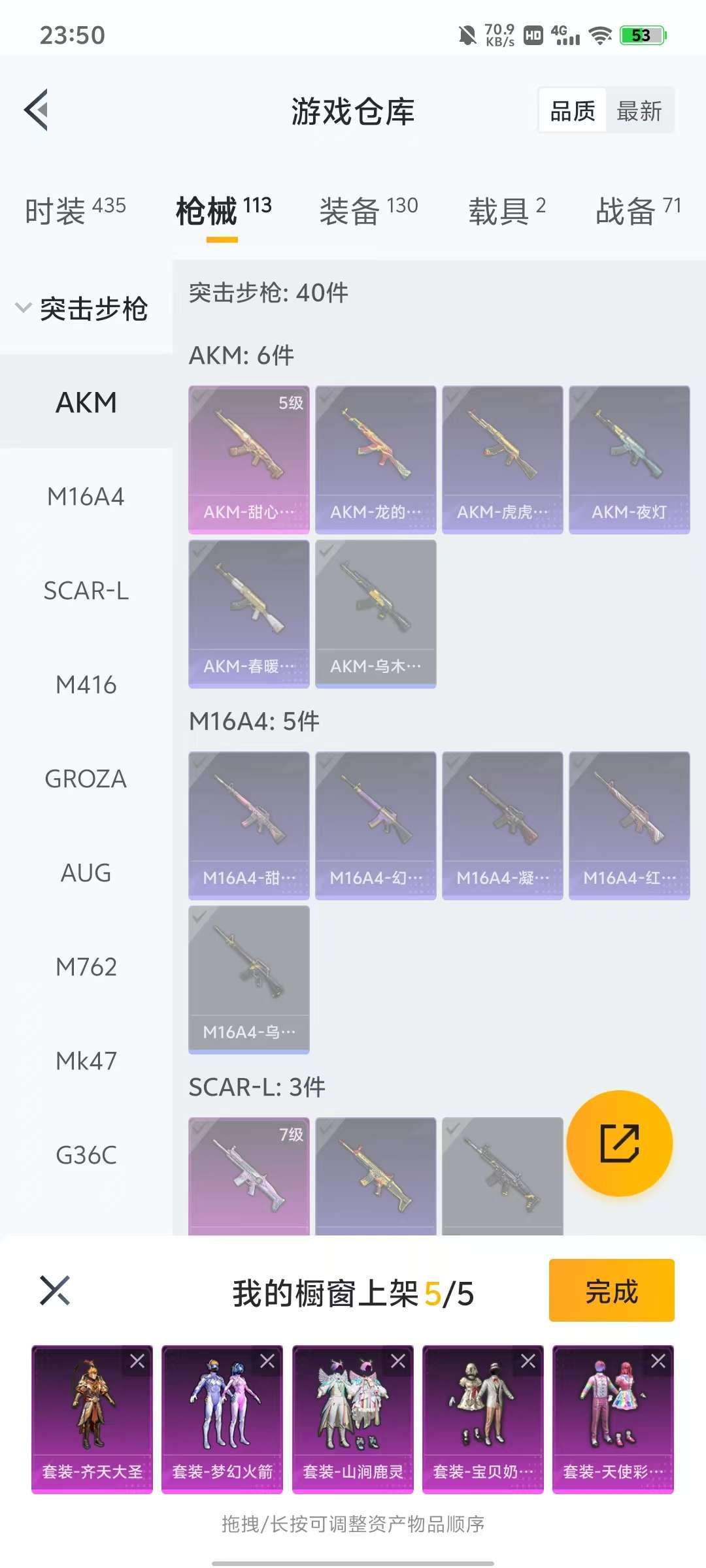Close the showcase panel with the X
706x1568 pixels.
click(55, 1290)
